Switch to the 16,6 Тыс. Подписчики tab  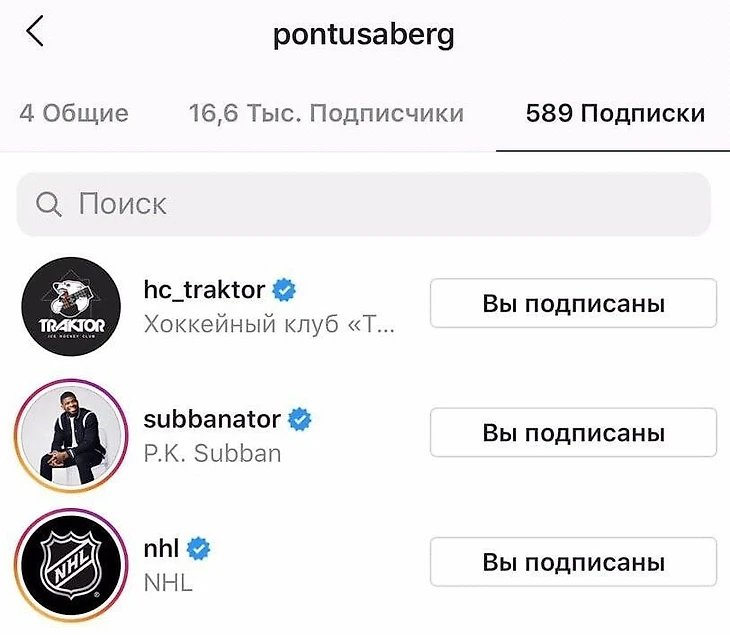[x=326, y=113]
